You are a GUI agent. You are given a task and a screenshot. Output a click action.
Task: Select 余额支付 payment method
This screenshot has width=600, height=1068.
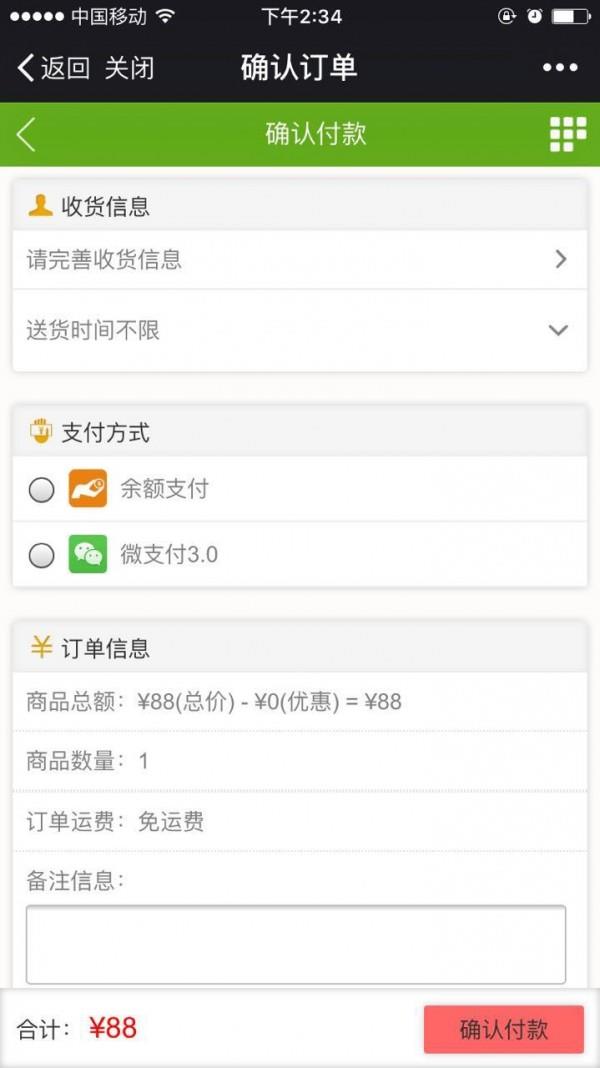(x=300, y=488)
